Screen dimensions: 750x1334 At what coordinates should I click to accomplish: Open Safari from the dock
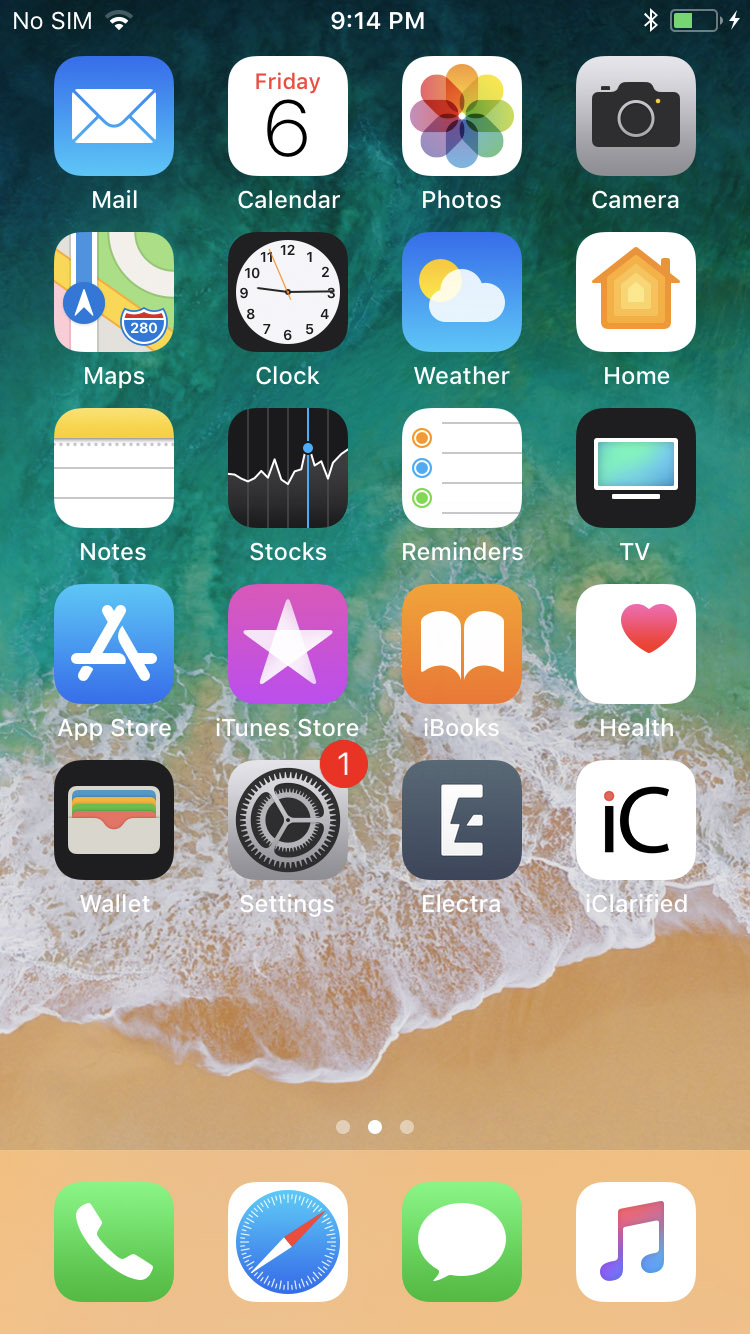[288, 1242]
